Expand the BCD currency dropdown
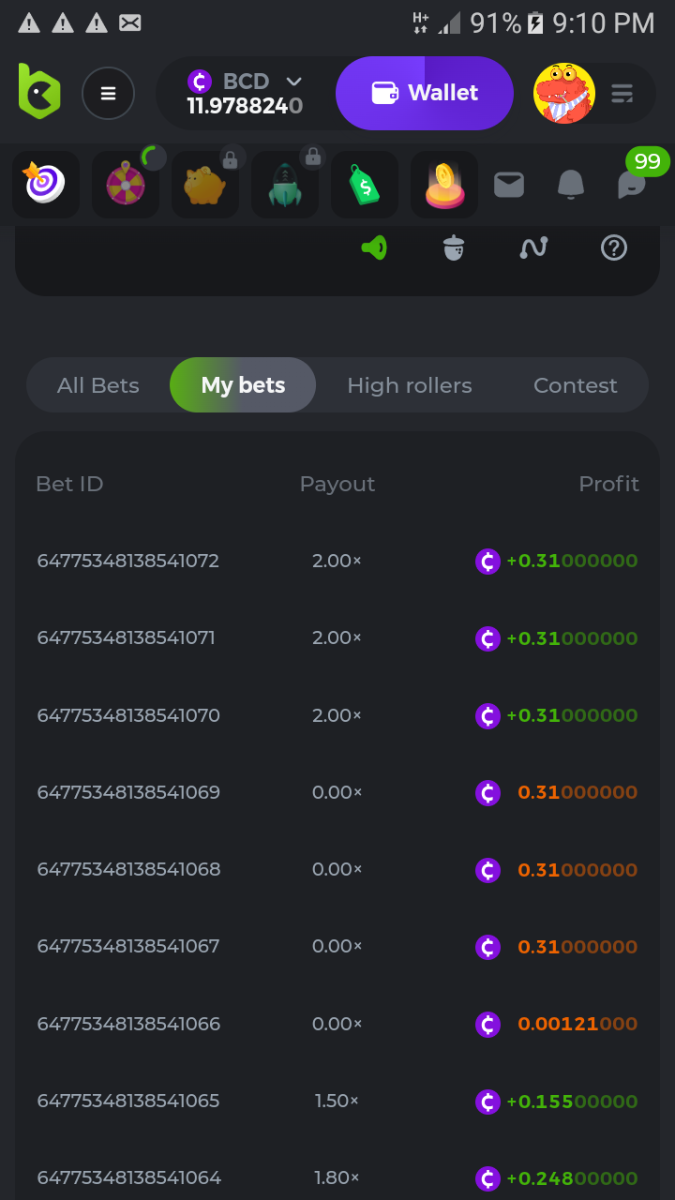Image resolution: width=675 pixels, height=1200 pixels. click(293, 81)
